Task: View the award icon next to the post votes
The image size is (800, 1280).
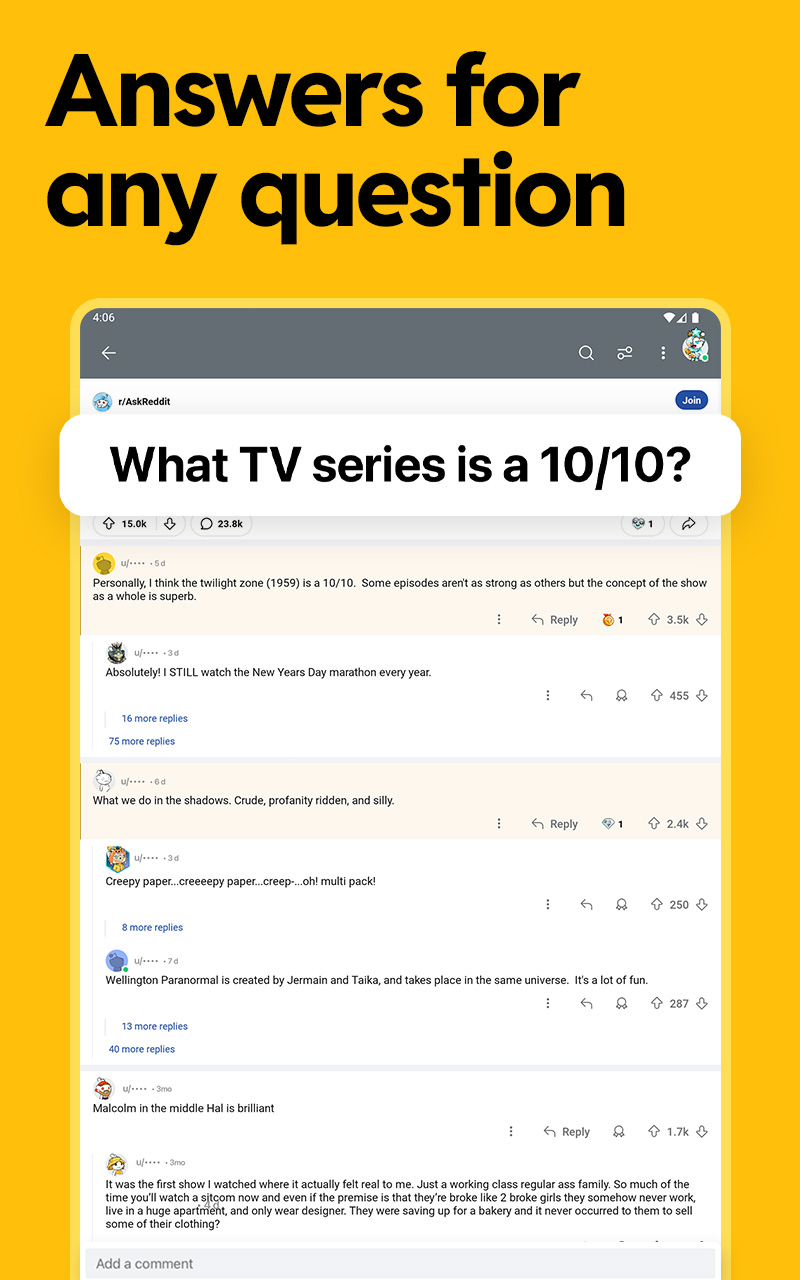Action: [x=641, y=523]
